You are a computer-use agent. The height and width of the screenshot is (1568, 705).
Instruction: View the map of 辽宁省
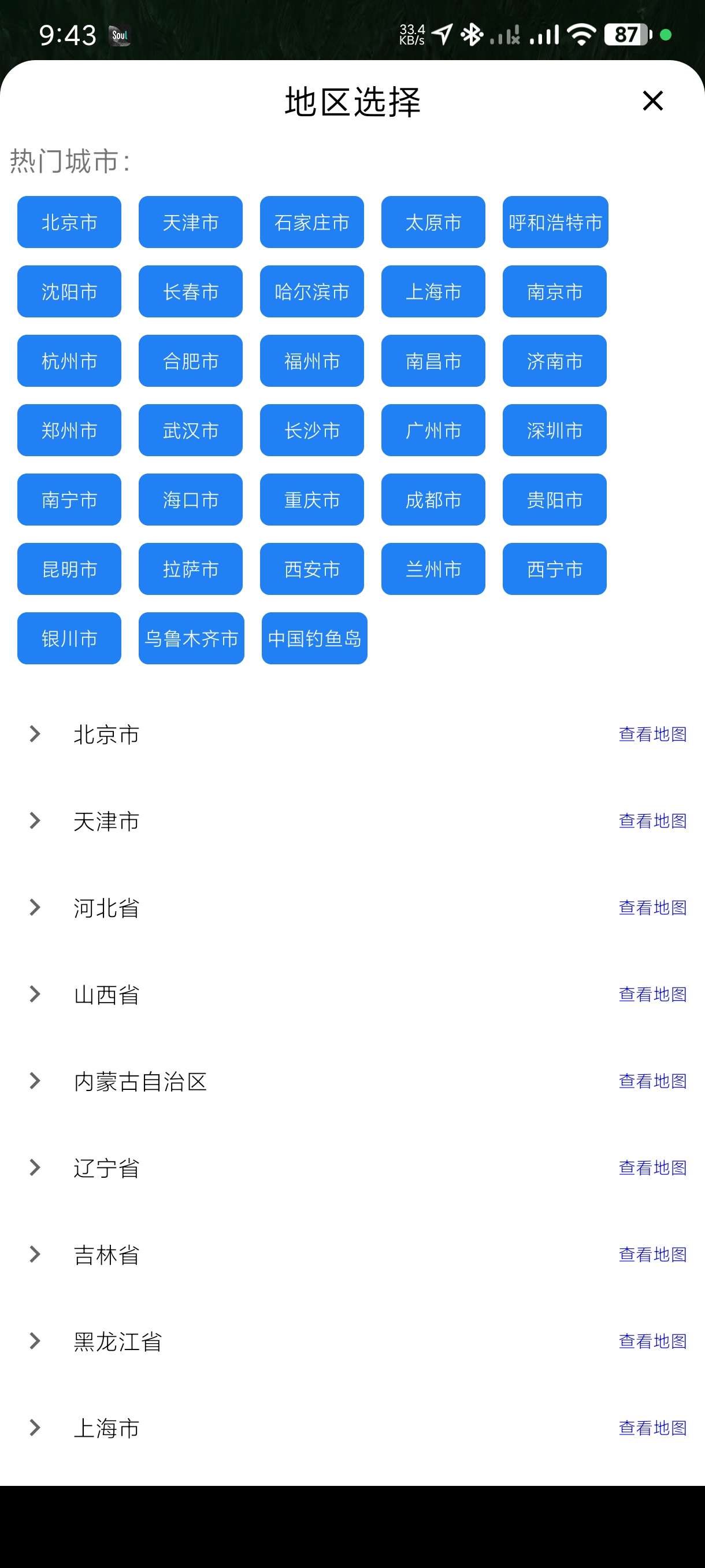coord(652,1168)
